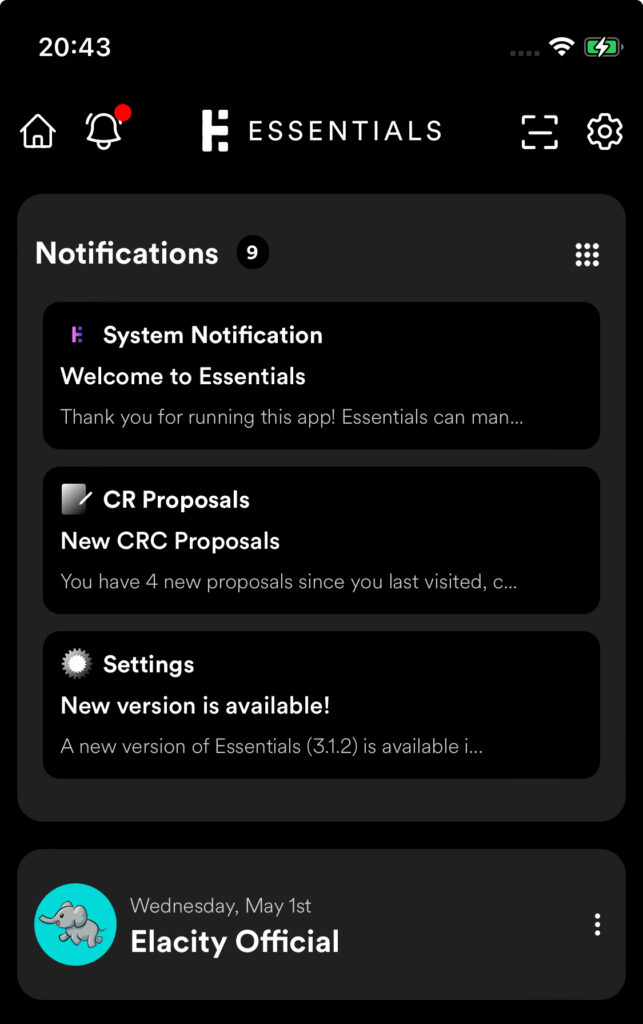
Task: Open the Elacity Official card
Action: (x=300, y=925)
